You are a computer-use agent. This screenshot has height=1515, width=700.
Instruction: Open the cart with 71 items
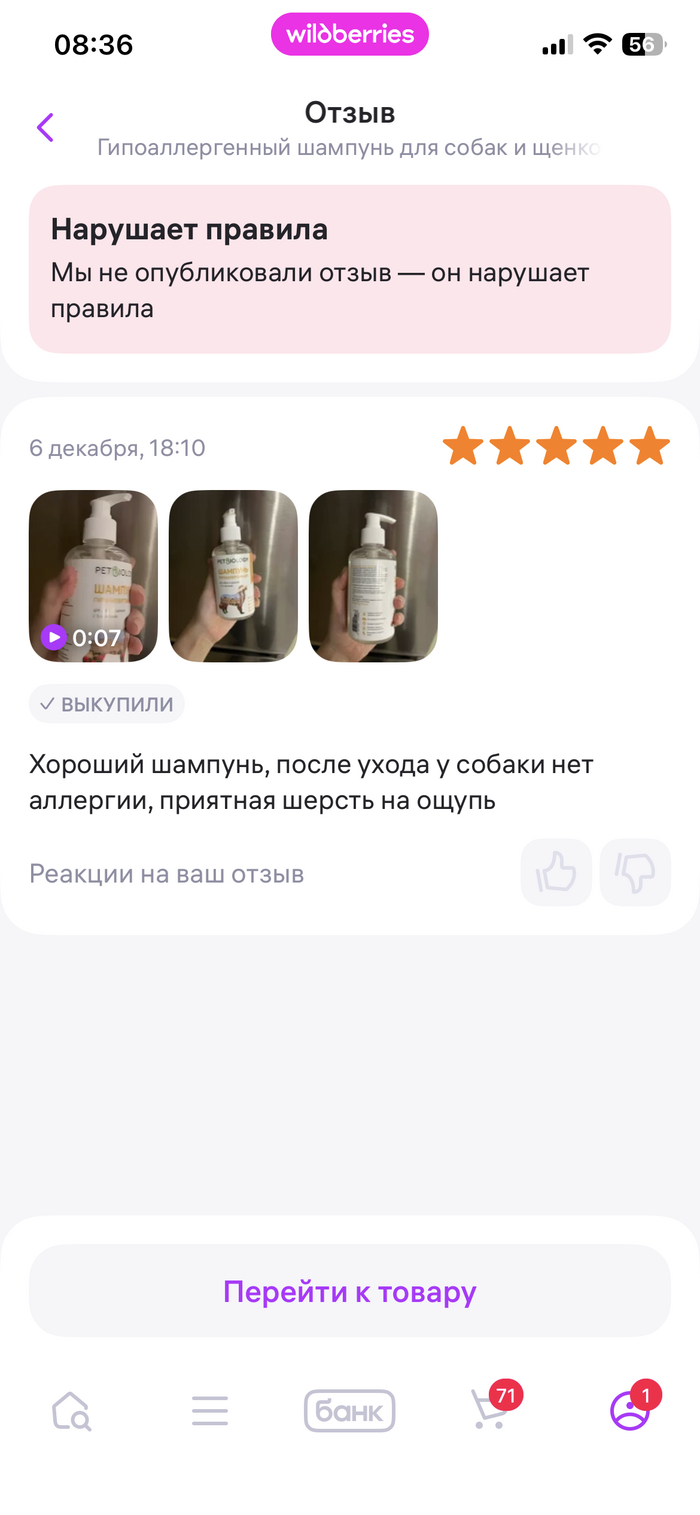[x=490, y=1411]
